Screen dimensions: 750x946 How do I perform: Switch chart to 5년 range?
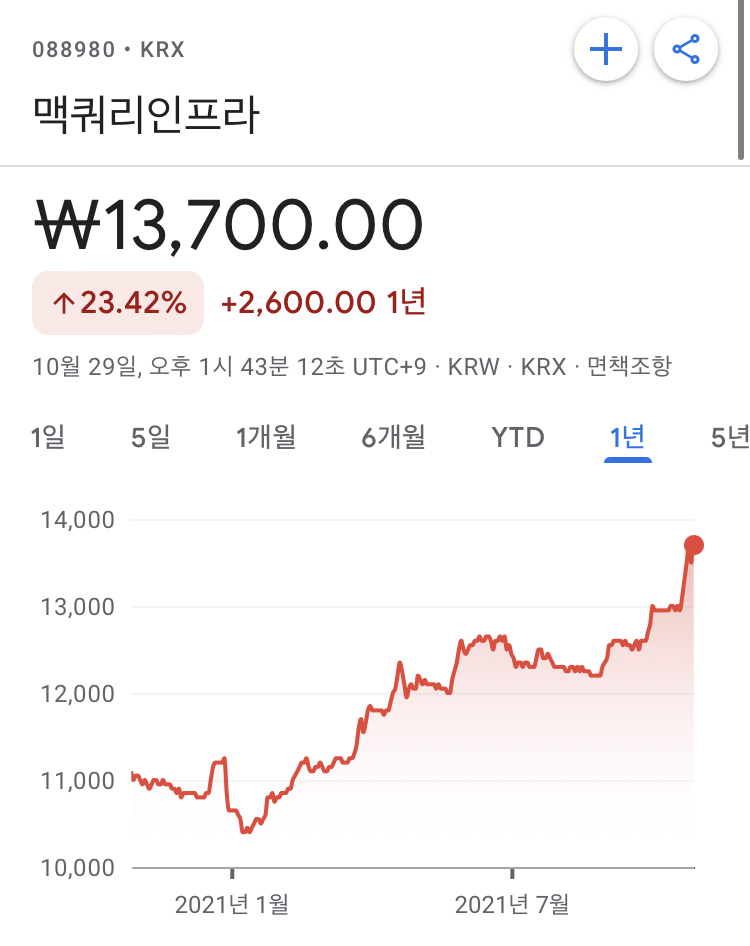(729, 437)
